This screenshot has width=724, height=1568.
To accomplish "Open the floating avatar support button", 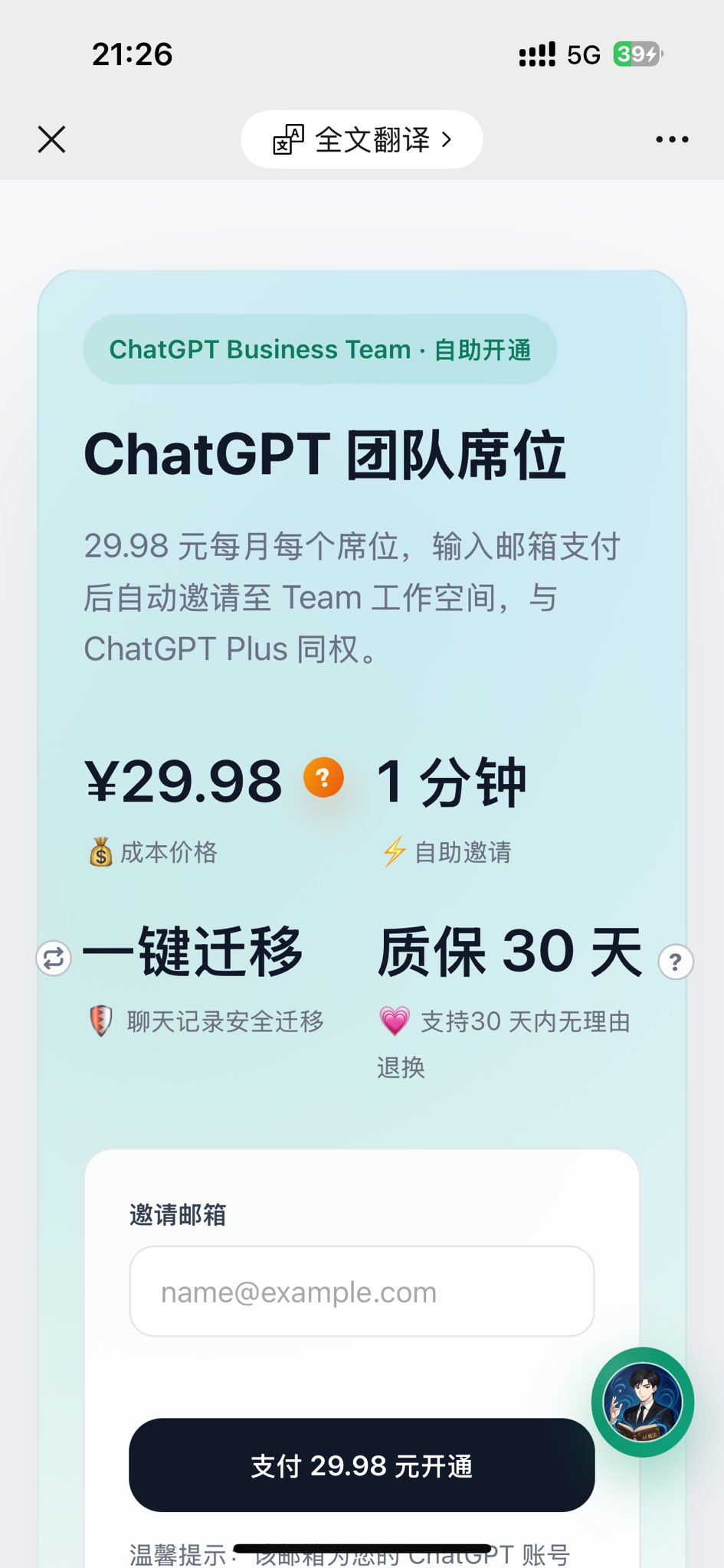I will click(642, 1402).
